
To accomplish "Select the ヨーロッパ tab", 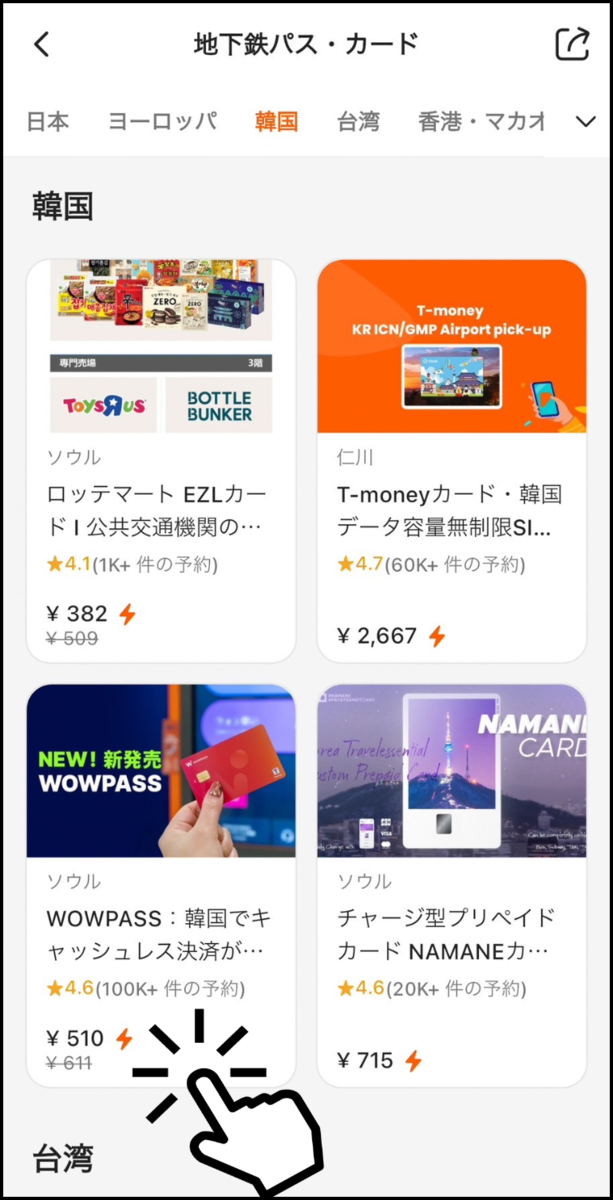I will [162, 122].
